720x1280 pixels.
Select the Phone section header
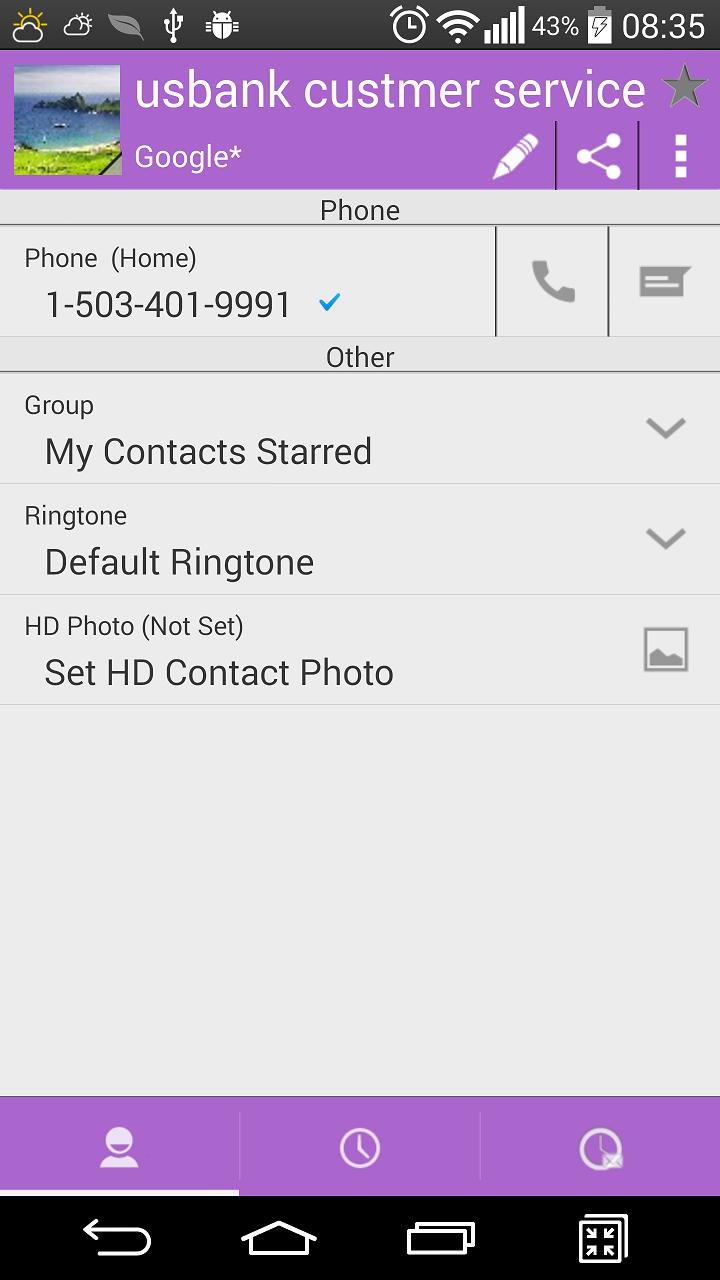(x=360, y=210)
